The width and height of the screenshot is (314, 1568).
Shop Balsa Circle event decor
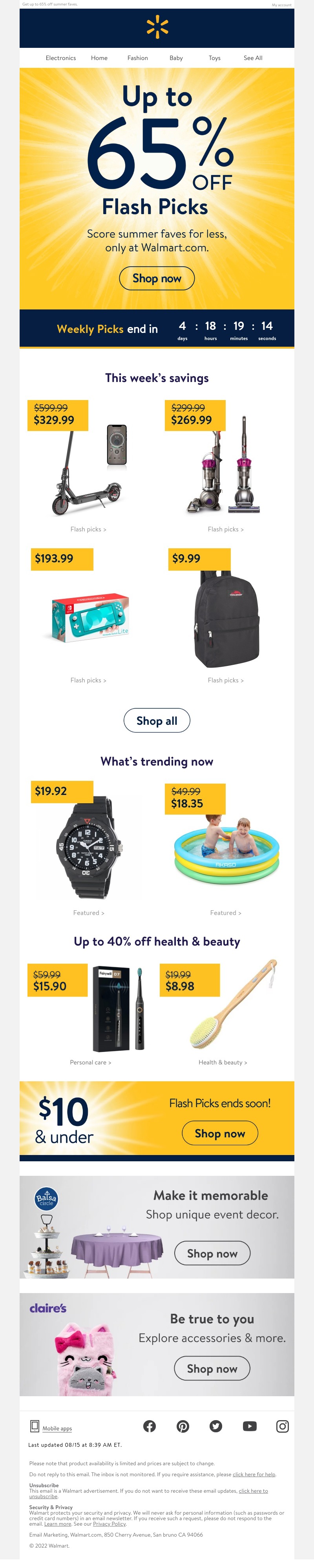click(212, 1253)
